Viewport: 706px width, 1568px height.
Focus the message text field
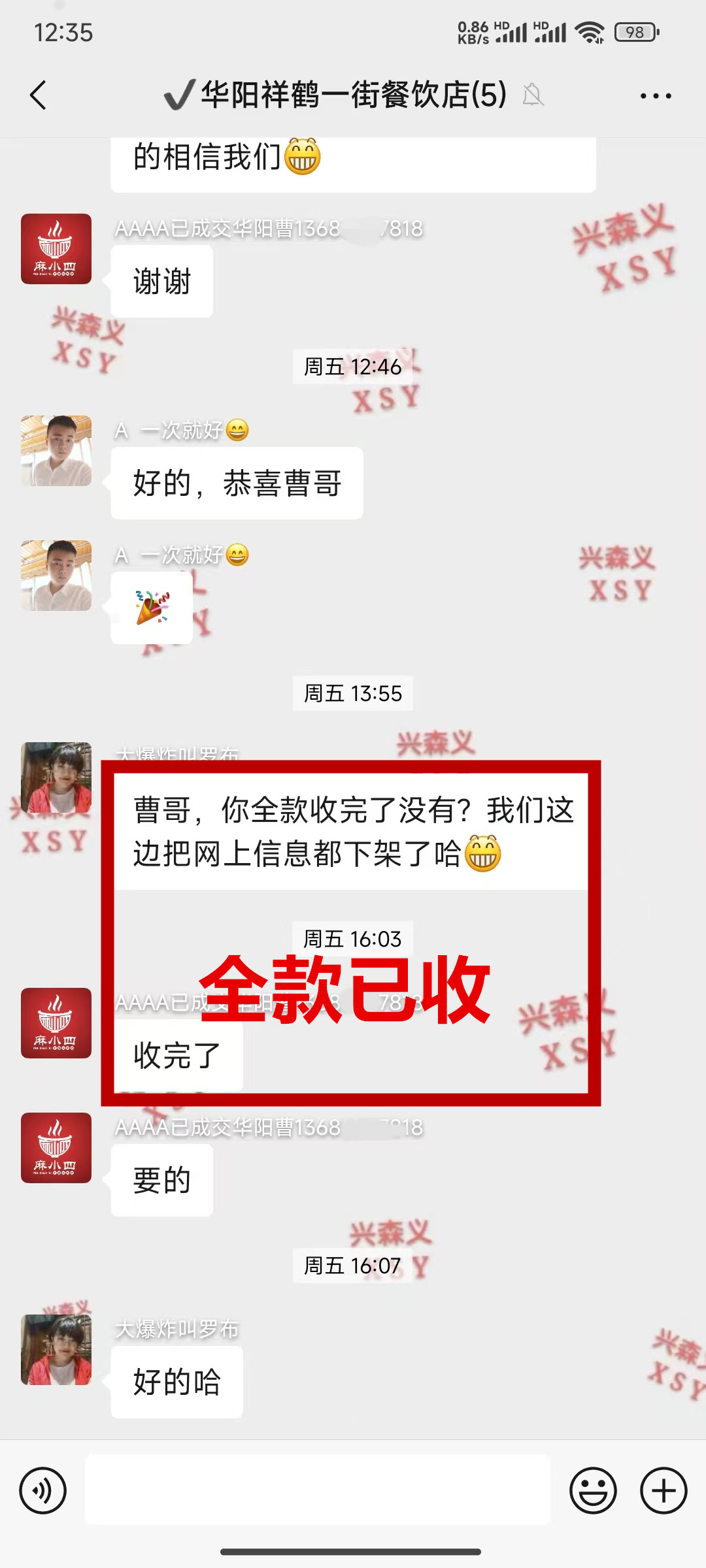coord(318,1490)
